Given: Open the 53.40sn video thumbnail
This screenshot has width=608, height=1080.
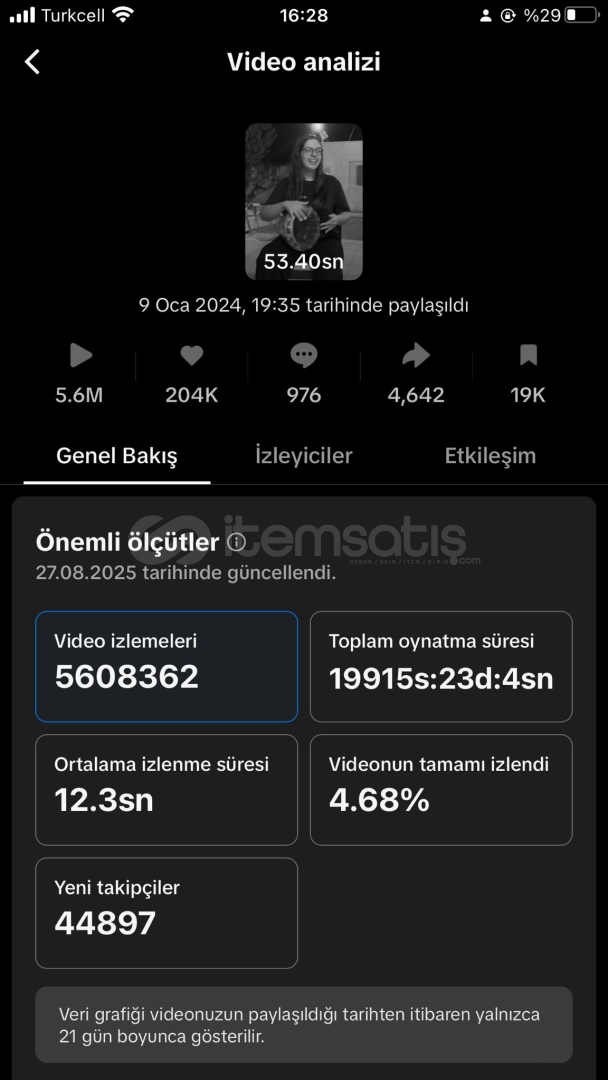Looking at the screenshot, I should (304, 202).
